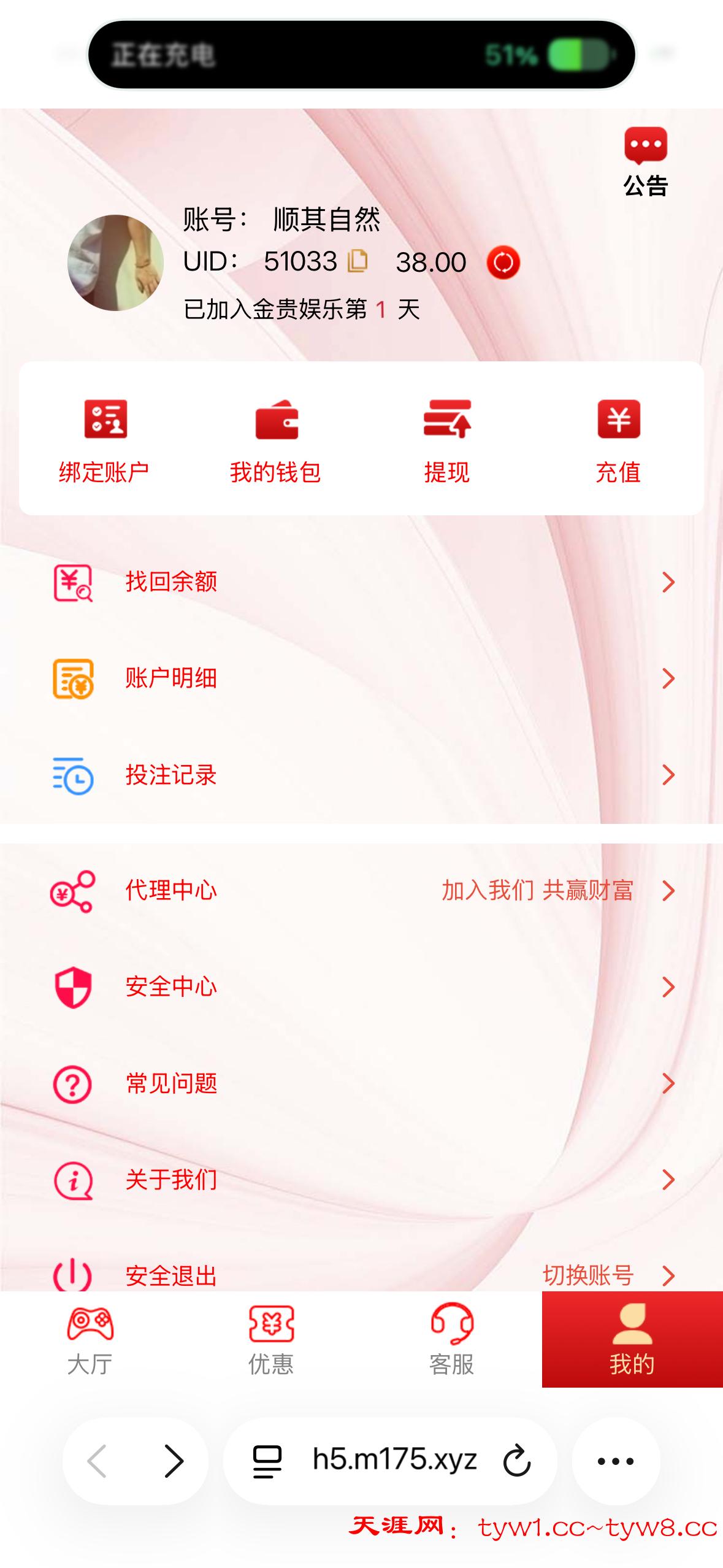
Task: Refresh the balance with the red refresh icon
Action: tap(503, 263)
